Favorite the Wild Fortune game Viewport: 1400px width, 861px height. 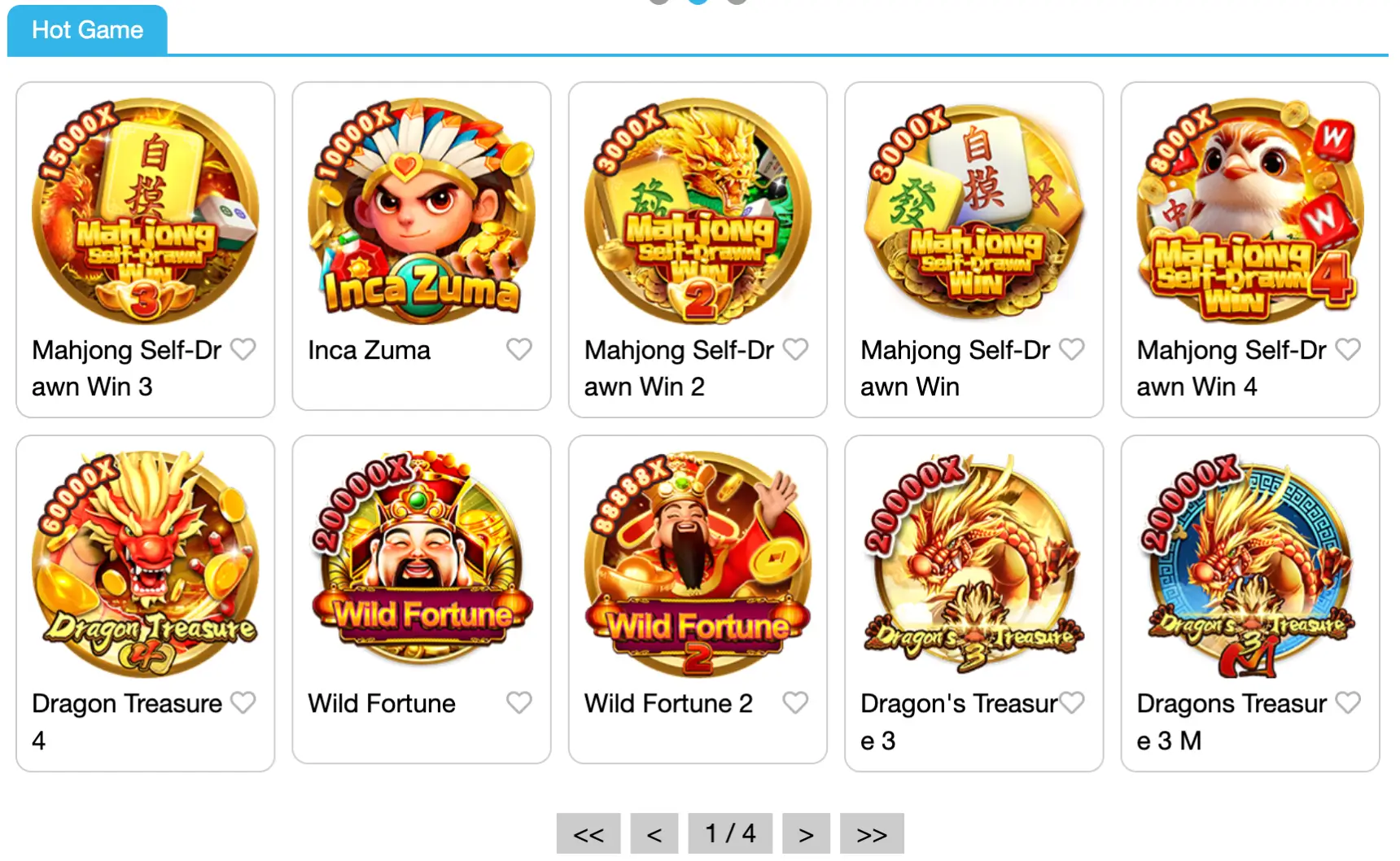tap(518, 702)
